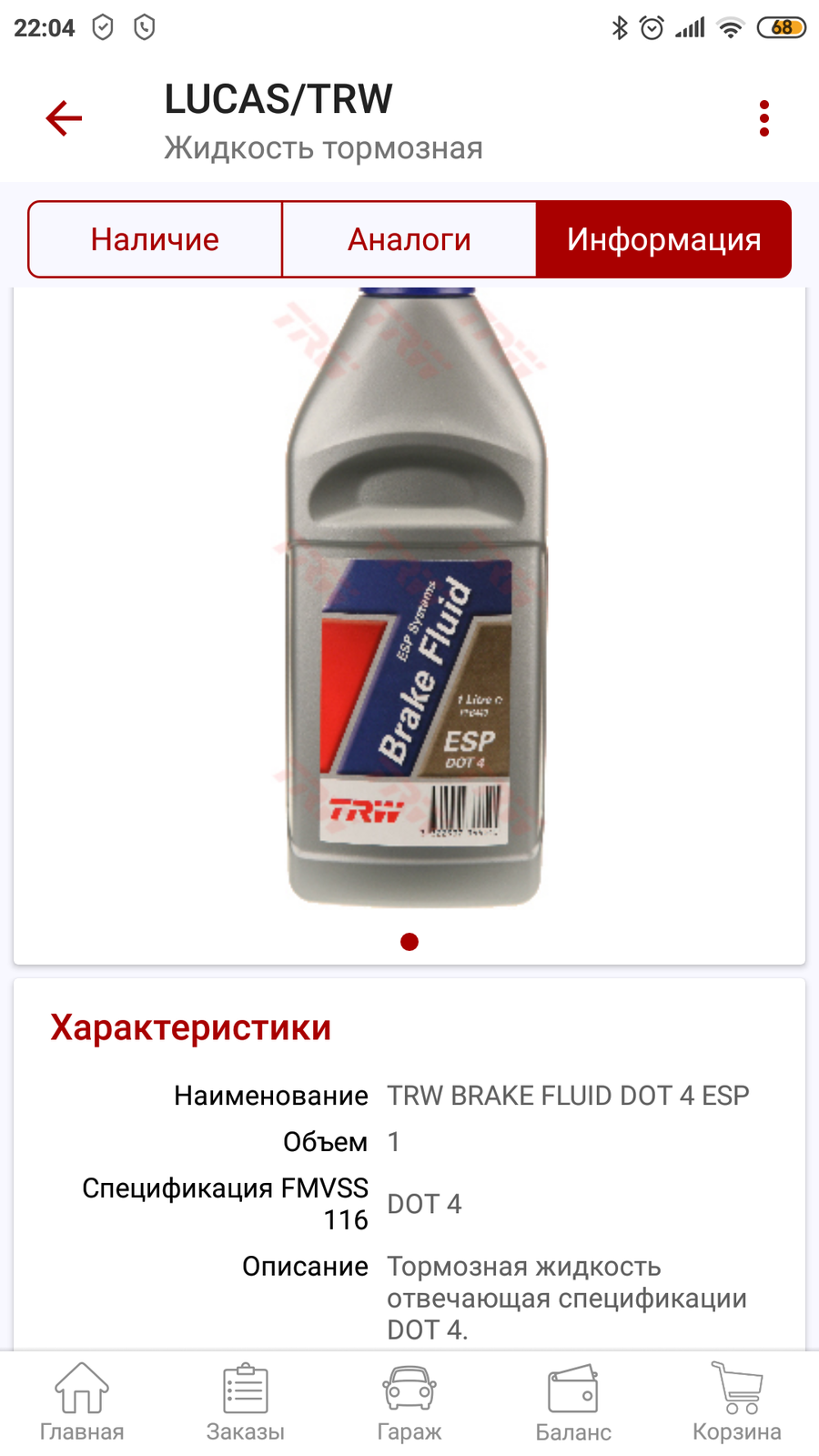Open the three-dot overflow menu
Image resolution: width=819 pixels, height=1456 pixels.
[x=764, y=118]
